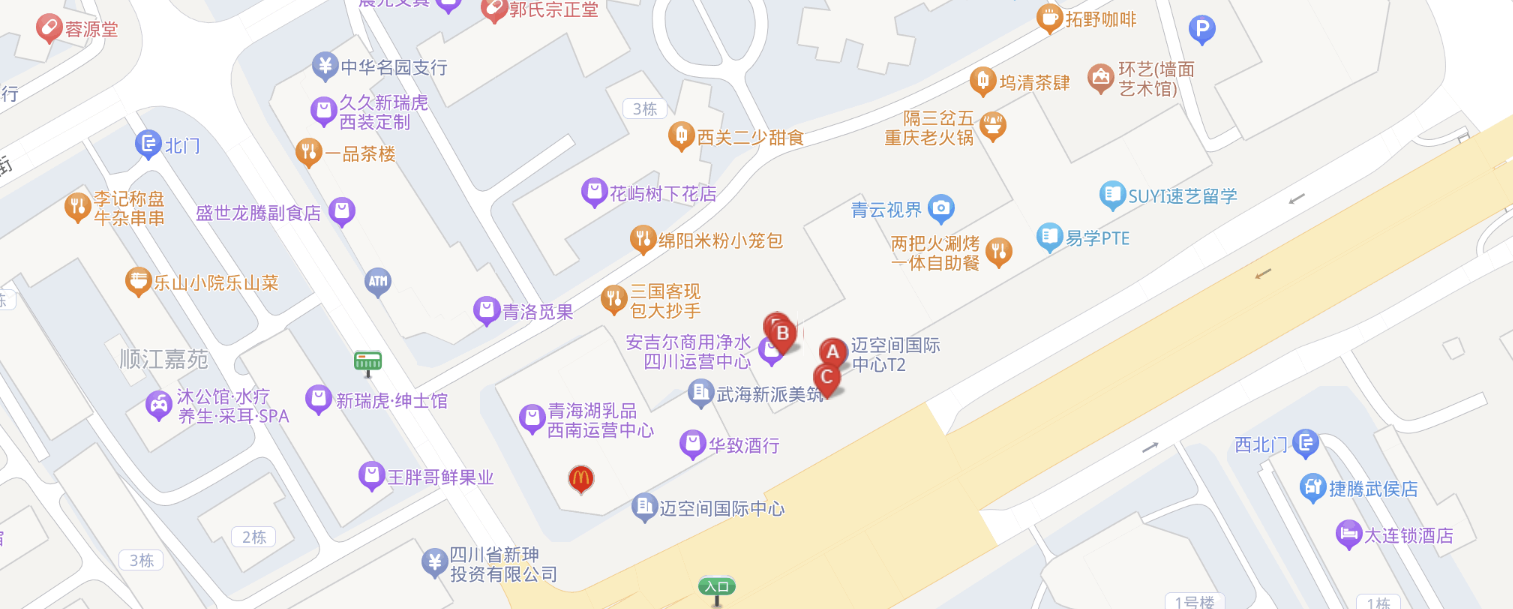The height and width of the screenshot is (609, 1513).
Task: Open the red marker C
Action: click(826, 378)
